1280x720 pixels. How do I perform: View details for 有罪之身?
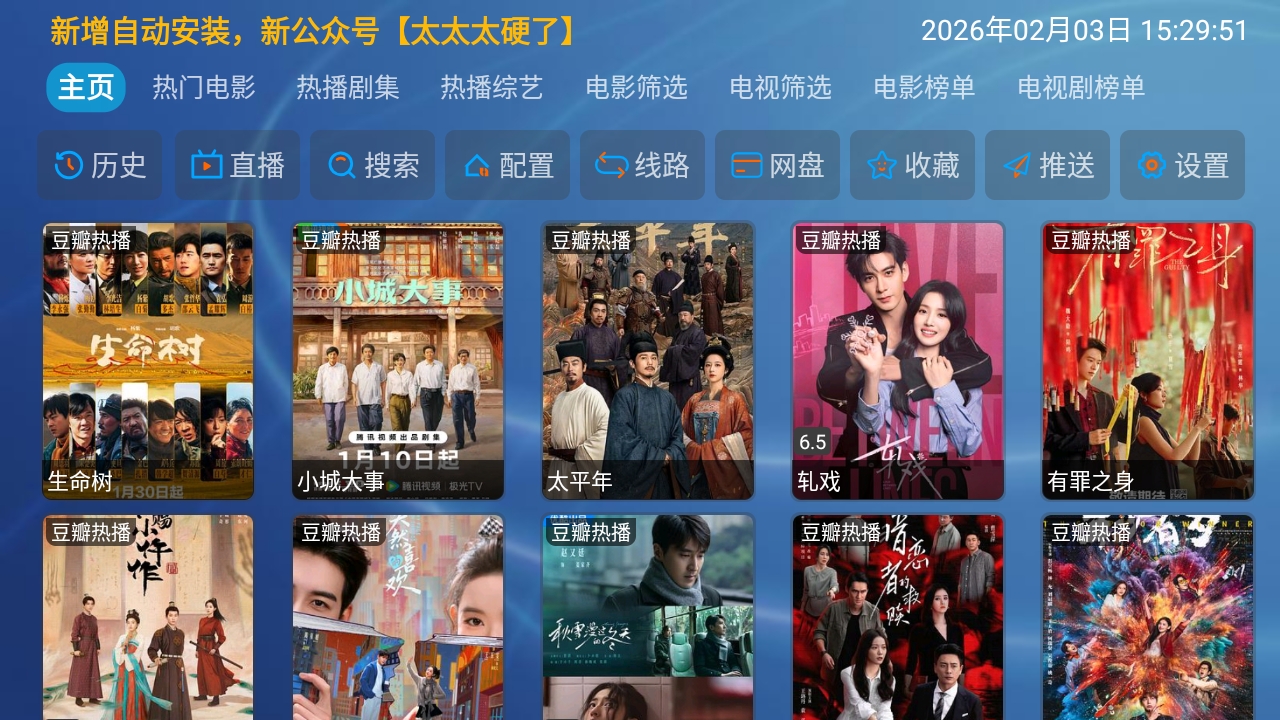click(1148, 360)
